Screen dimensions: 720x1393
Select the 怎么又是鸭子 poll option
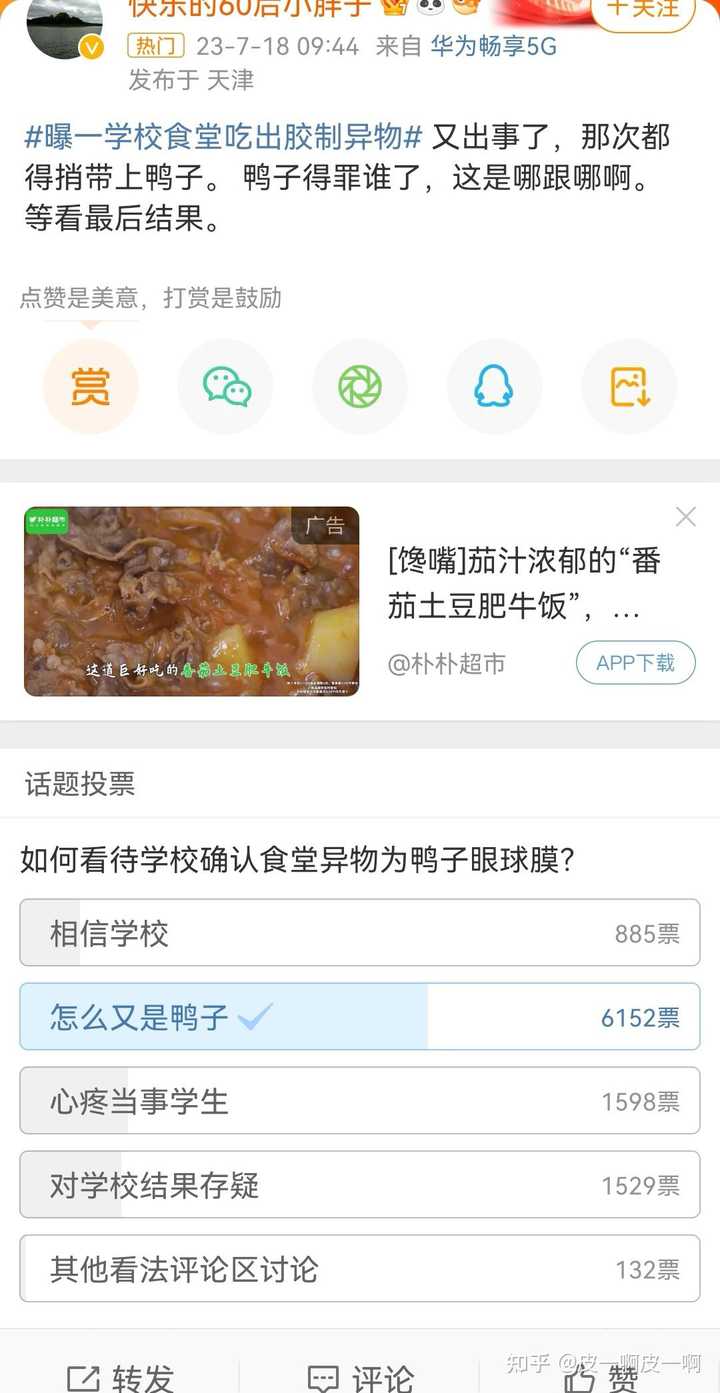[x=360, y=1017]
